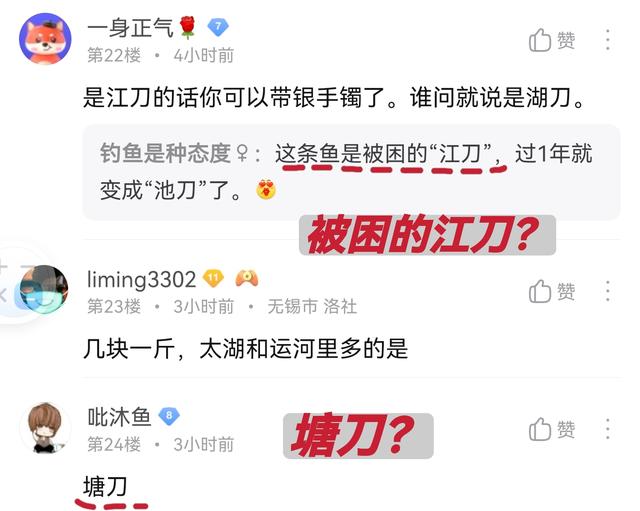640x511 pixels.
Task: Open 一身正气's profile avatar
Action: pyautogui.click(x=45, y=40)
